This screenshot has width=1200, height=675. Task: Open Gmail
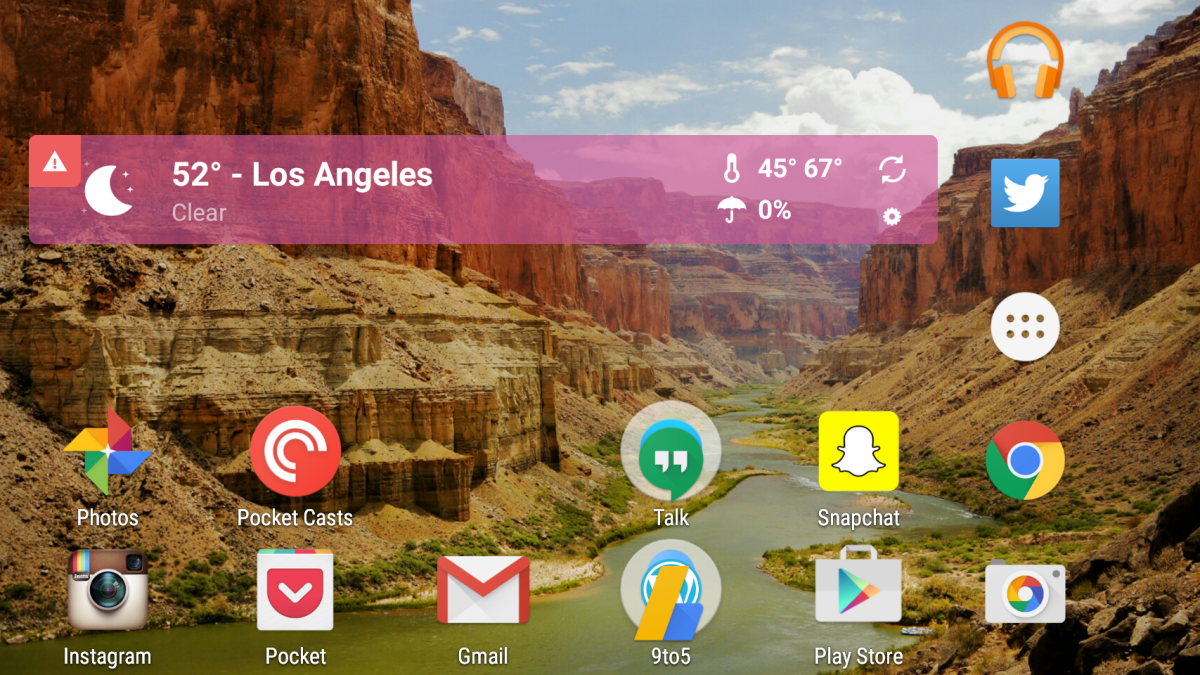[x=483, y=590]
